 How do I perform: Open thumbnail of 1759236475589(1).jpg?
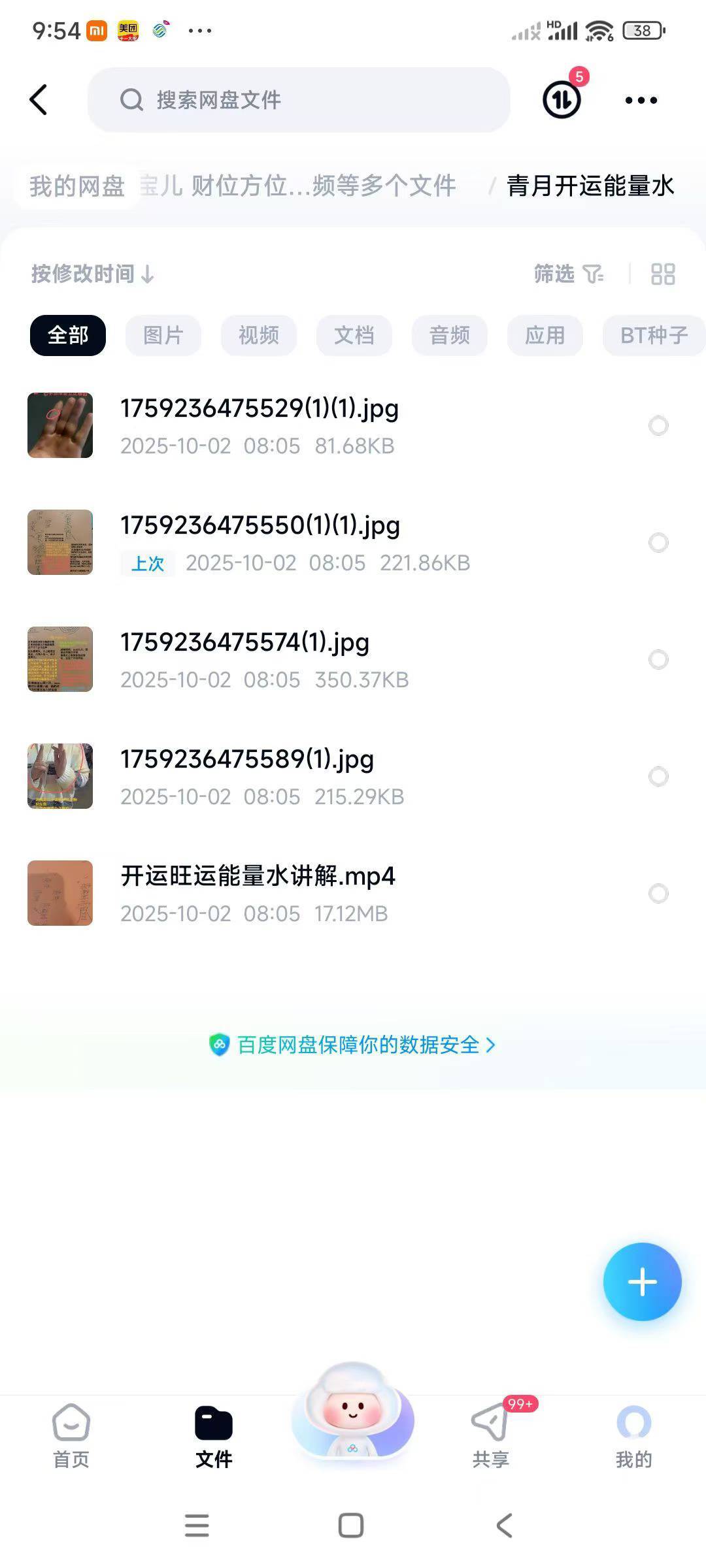pyautogui.click(x=59, y=777)
